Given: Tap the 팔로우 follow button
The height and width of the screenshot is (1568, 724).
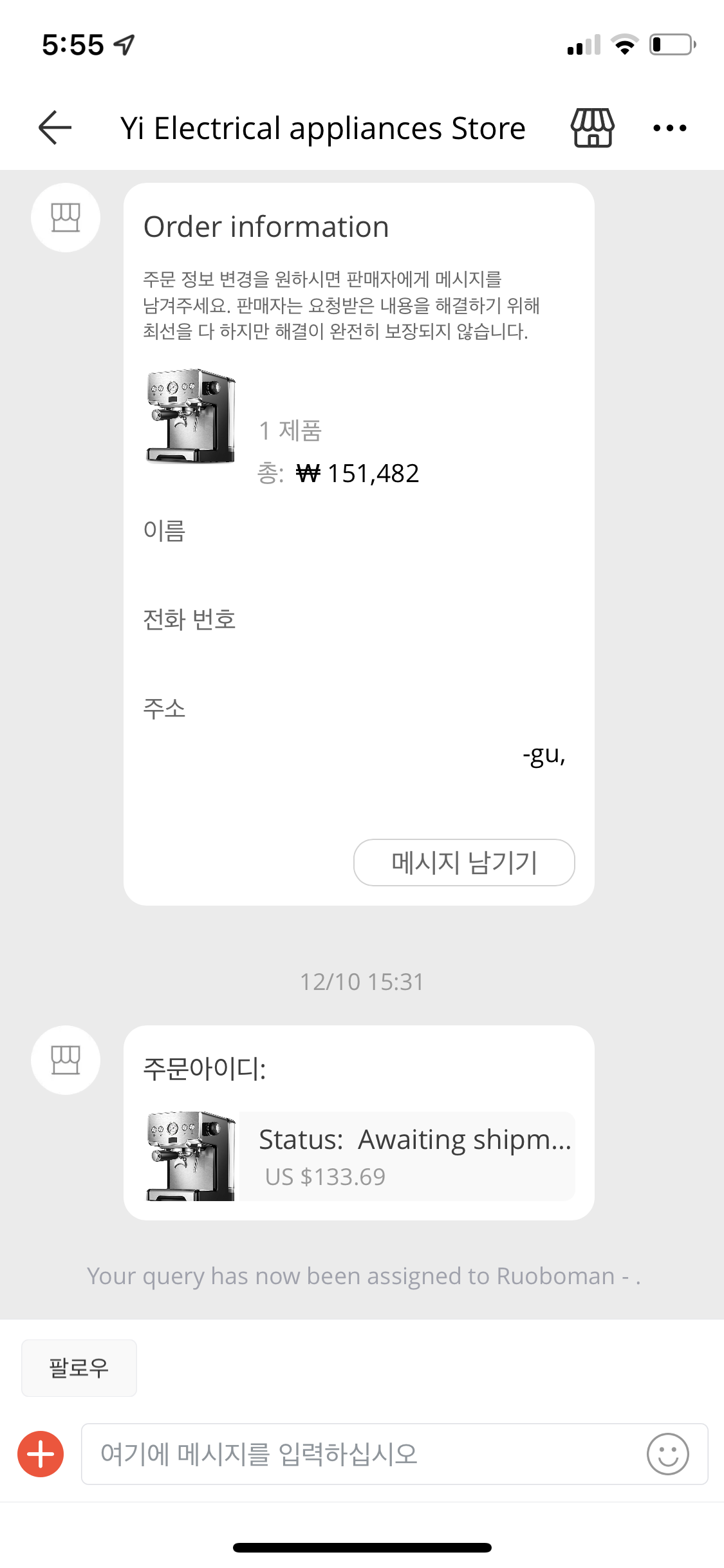Looking at the screenshot, I should tap(79, 1368).
